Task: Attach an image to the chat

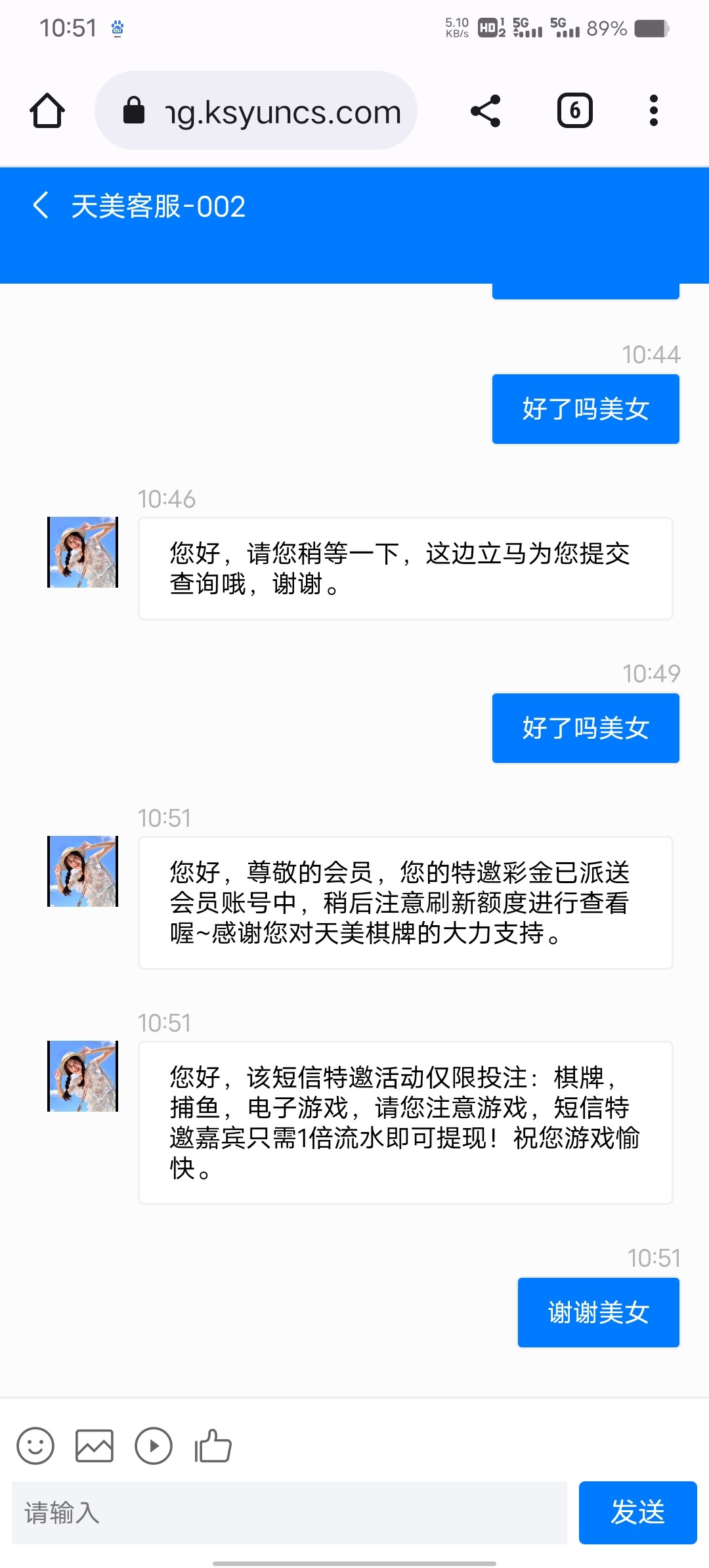Action: pos(95,1446)
